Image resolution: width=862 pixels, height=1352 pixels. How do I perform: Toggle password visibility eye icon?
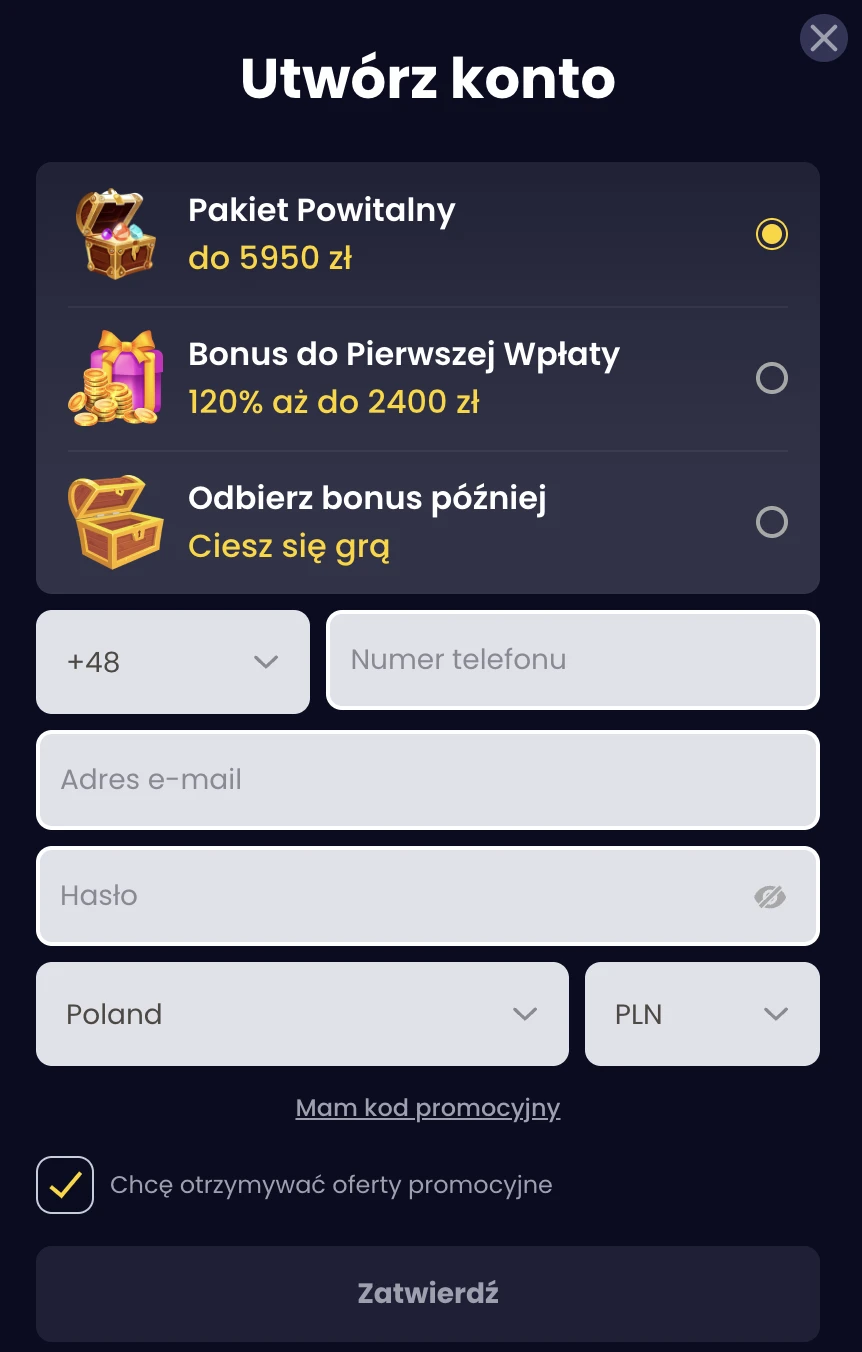pyautogui.click(x=769, y=897)
